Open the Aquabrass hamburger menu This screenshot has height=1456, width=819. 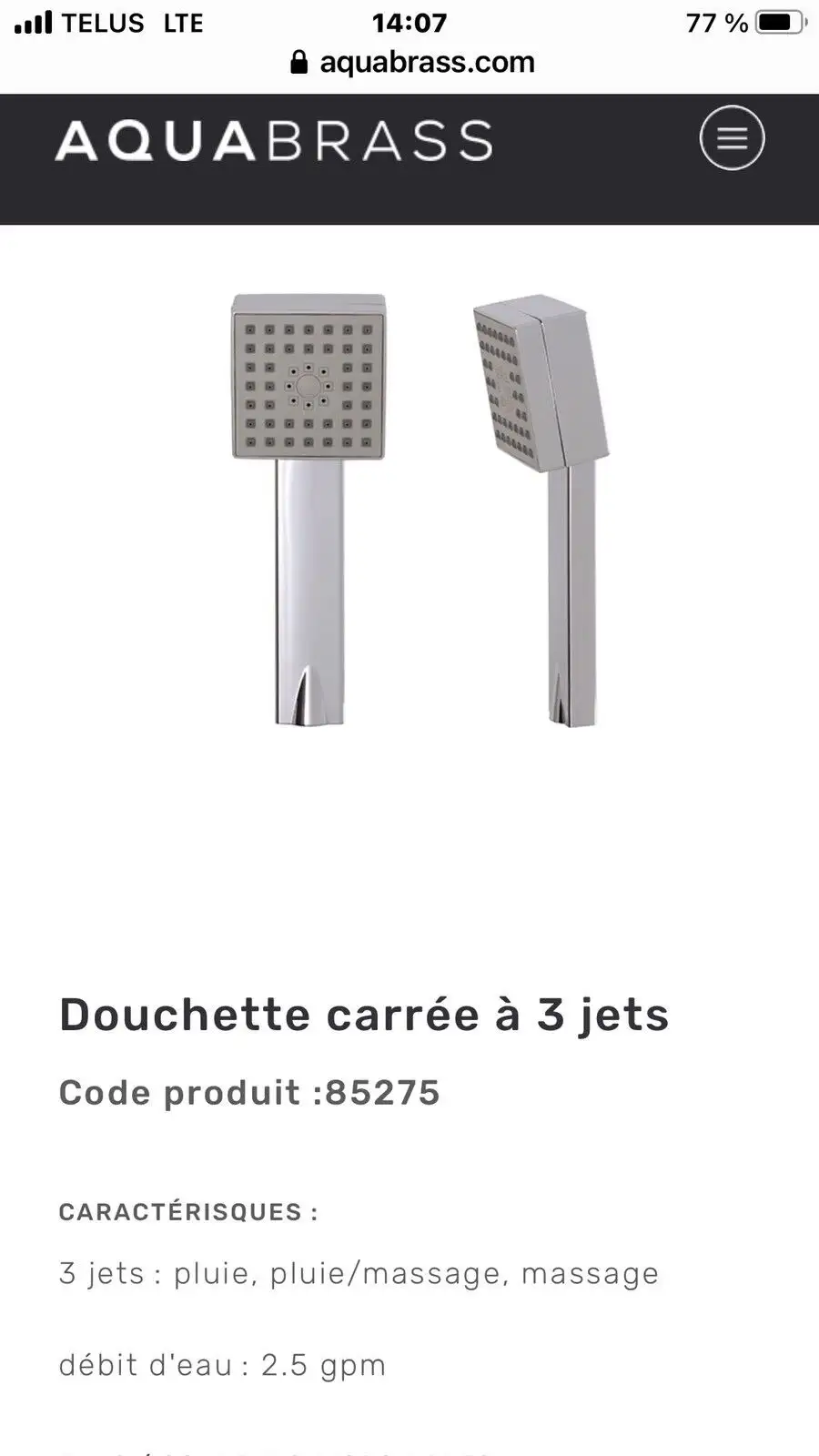coord(732,138)
